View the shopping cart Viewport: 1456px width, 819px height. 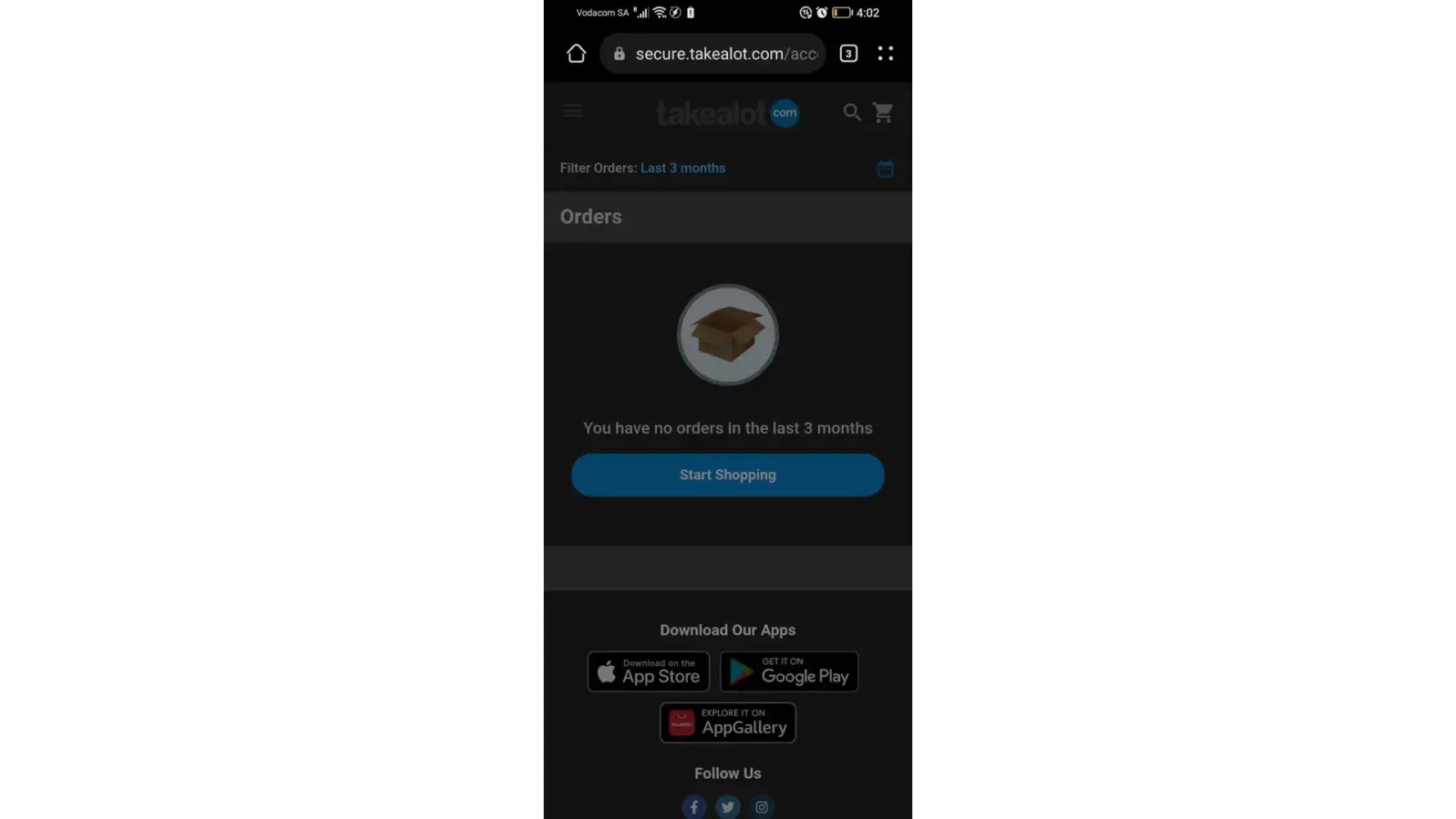click(x=883, y=112)
